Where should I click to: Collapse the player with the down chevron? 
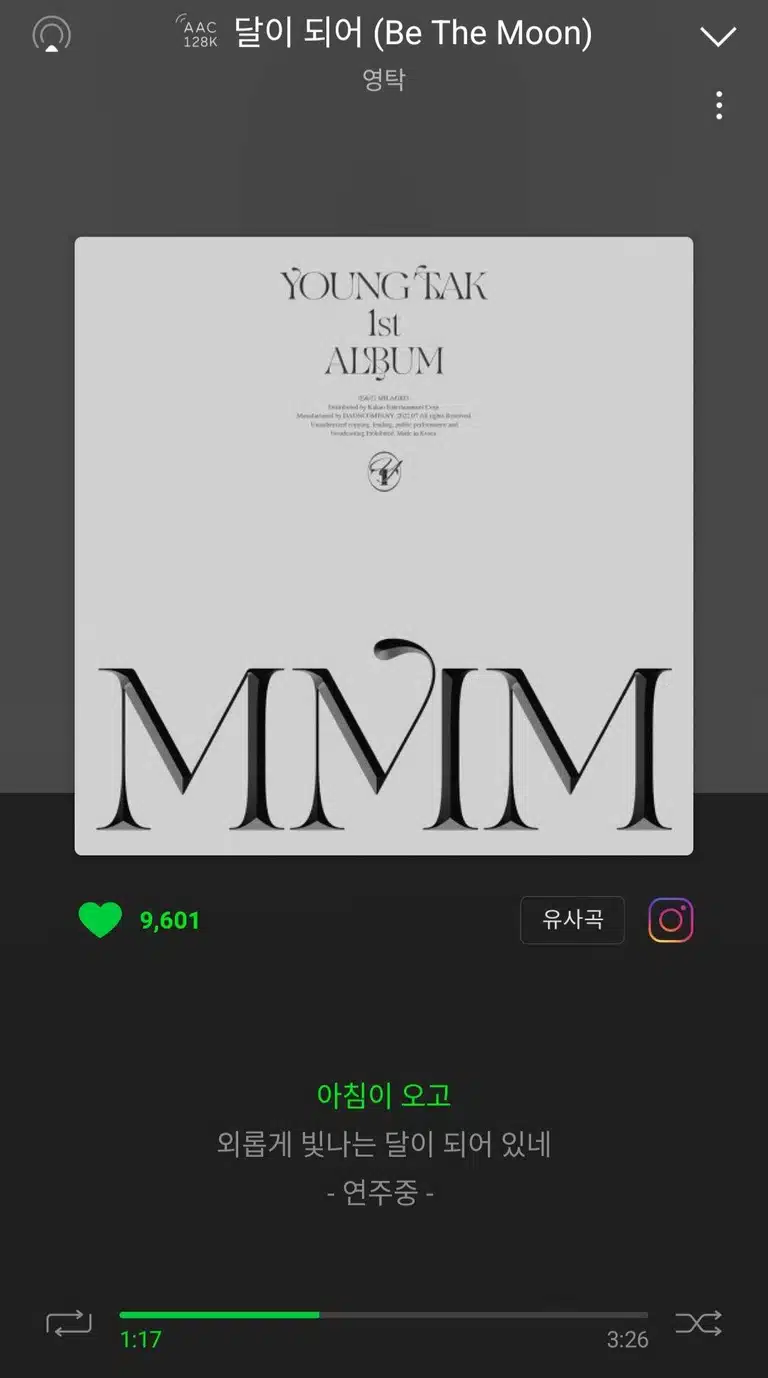point(718,37)
